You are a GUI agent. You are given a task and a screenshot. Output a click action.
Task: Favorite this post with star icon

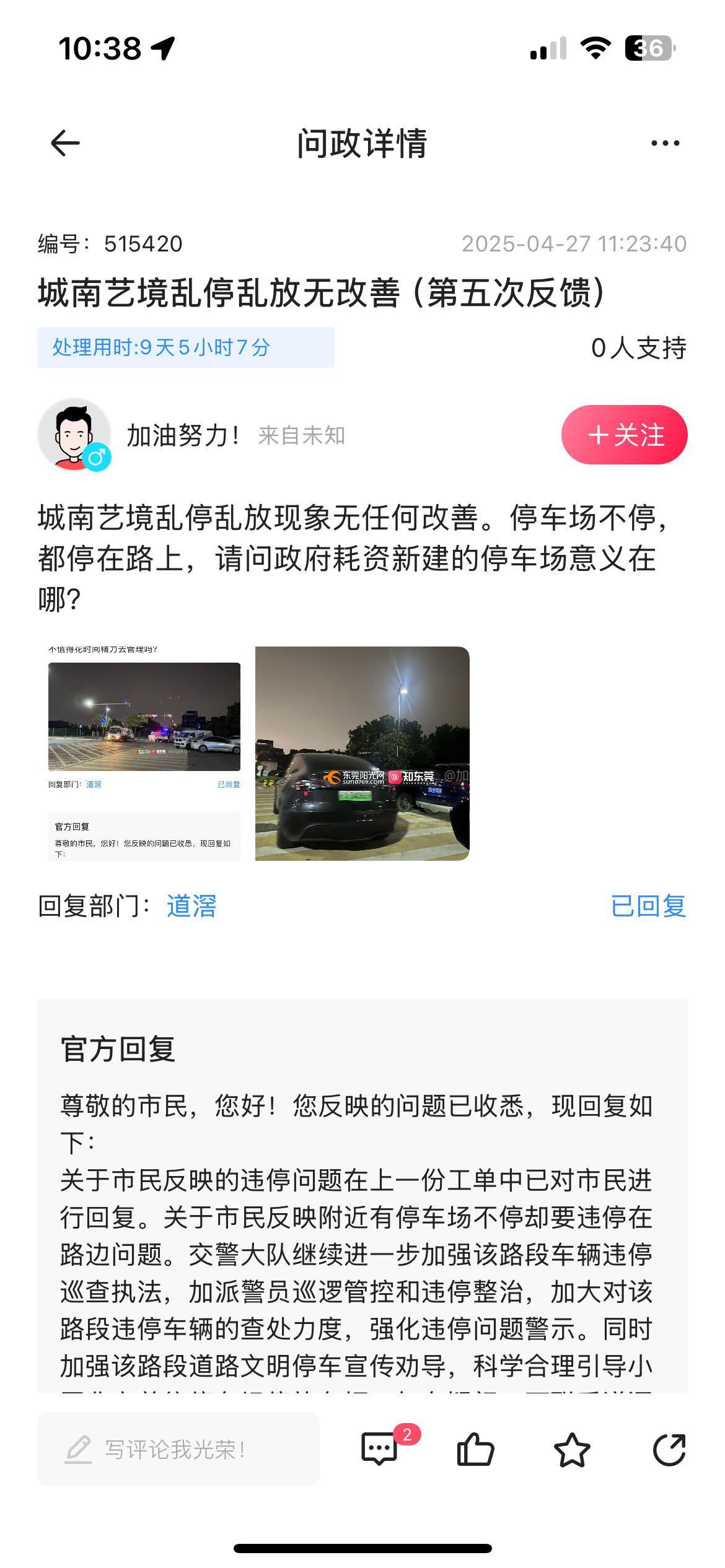click(x=571, y=1450)
